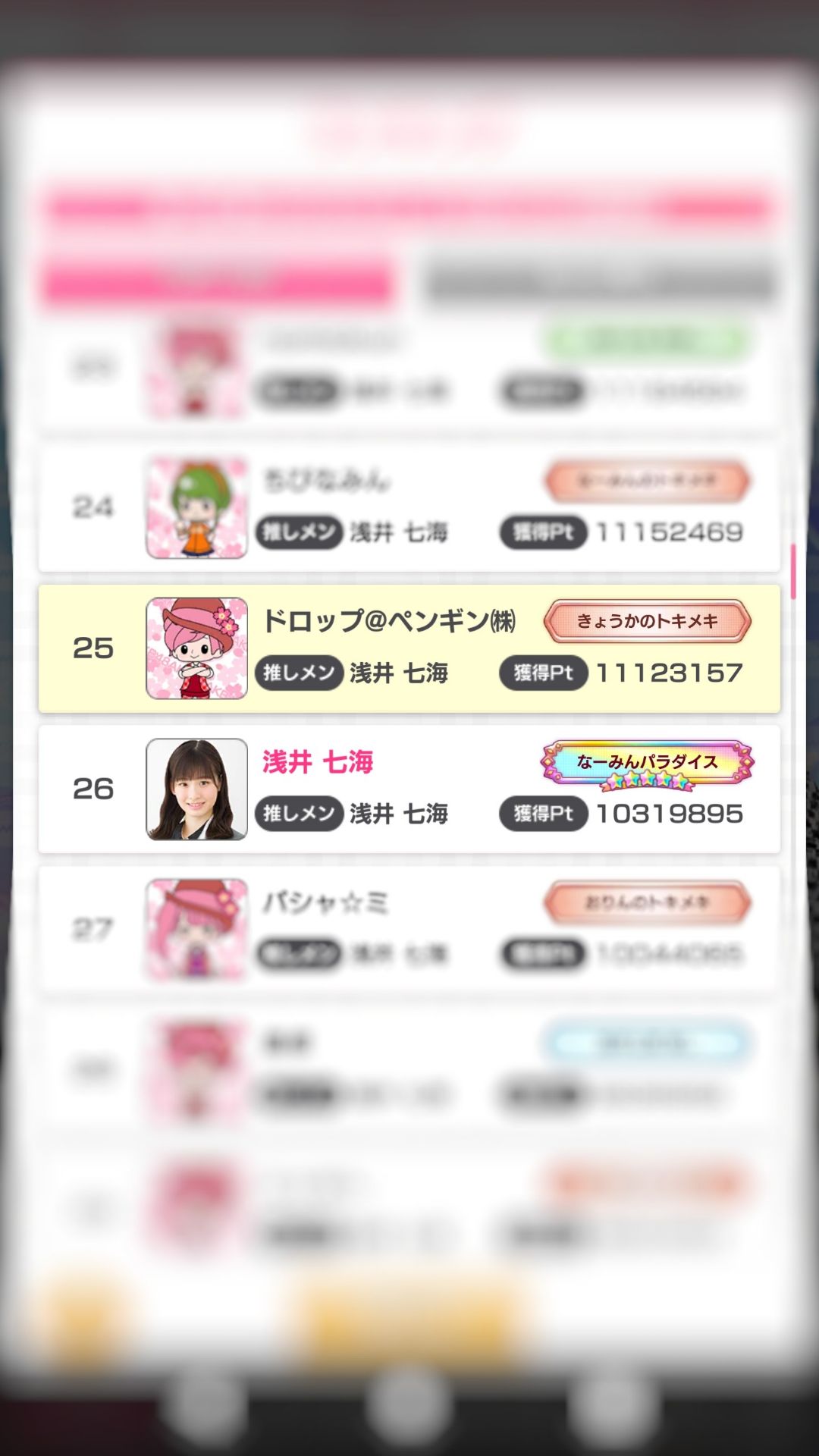Open rank 24 row with green-haired avatar
This screenshot has height=1456, width=819.
[x=409, y=508]
